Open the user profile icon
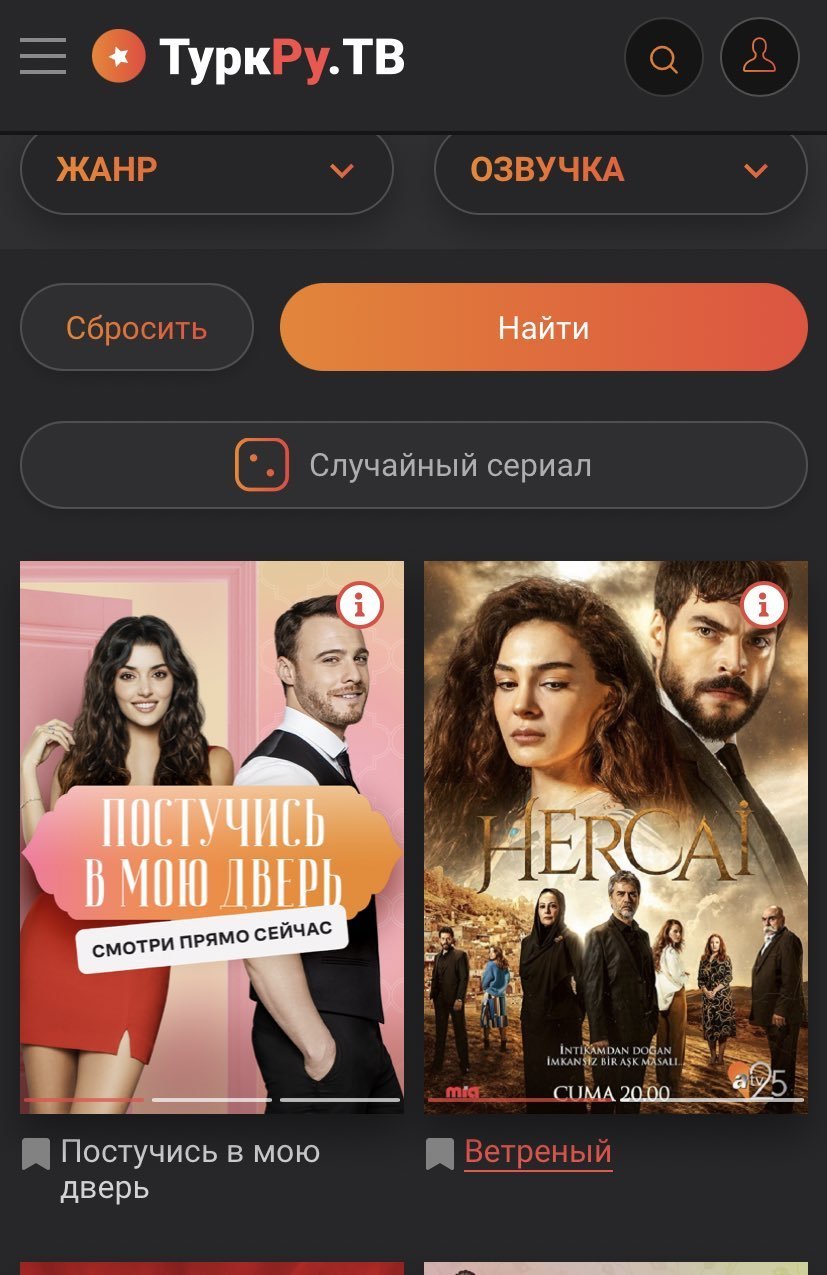 pyautogui.click(x=759, y=58)
